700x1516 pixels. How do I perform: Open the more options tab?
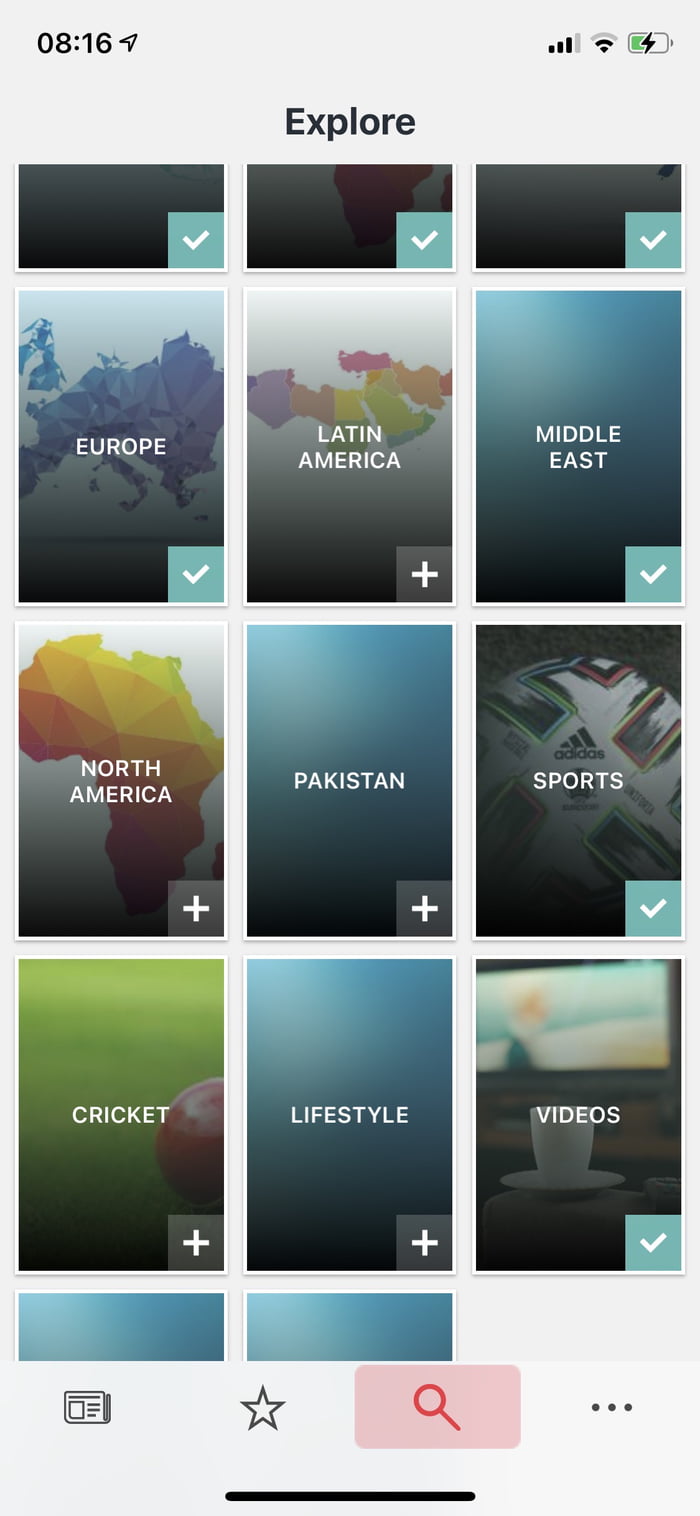pyautogui.click(x=612, y=1407)
